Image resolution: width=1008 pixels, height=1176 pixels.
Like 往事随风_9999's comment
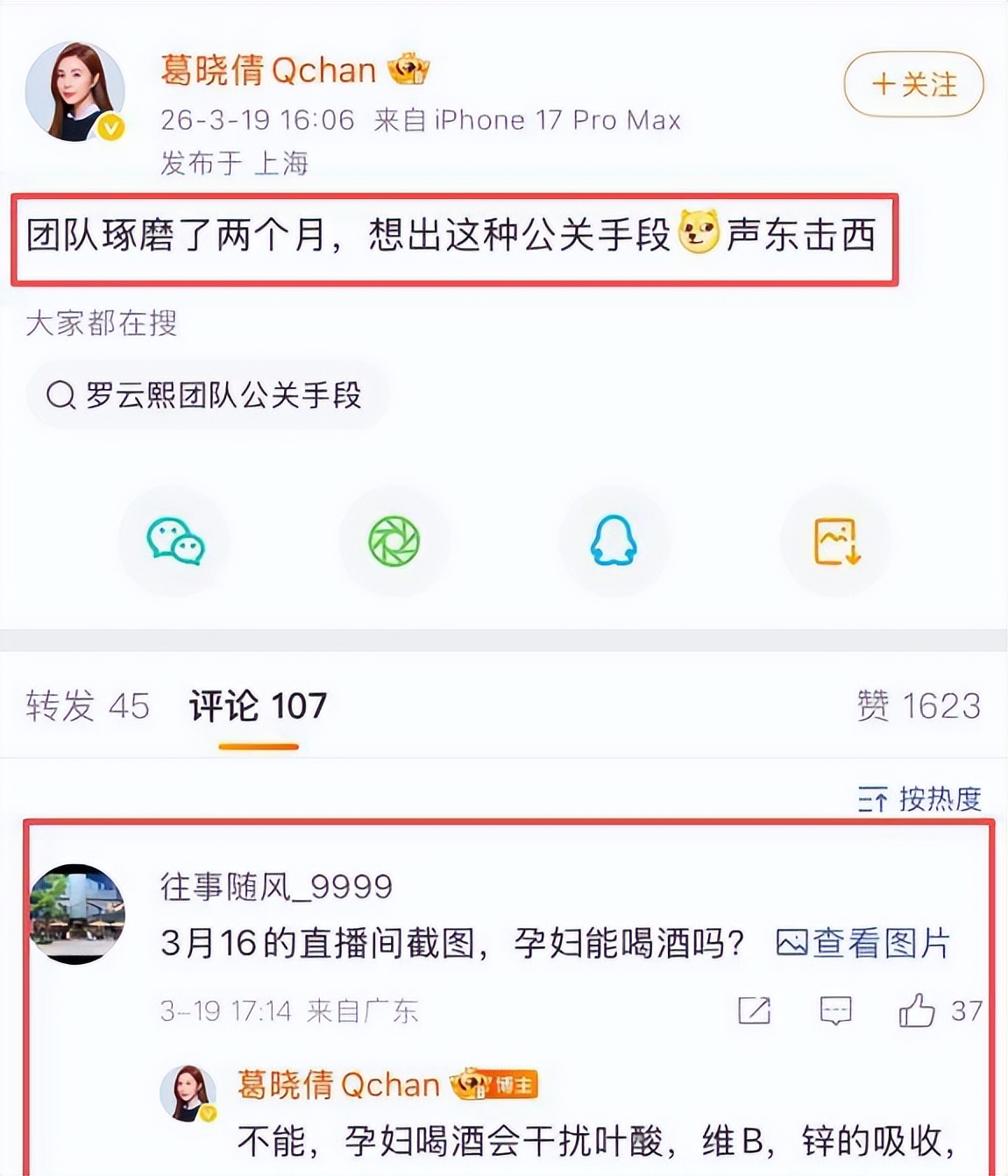[x=917, y=1010]
